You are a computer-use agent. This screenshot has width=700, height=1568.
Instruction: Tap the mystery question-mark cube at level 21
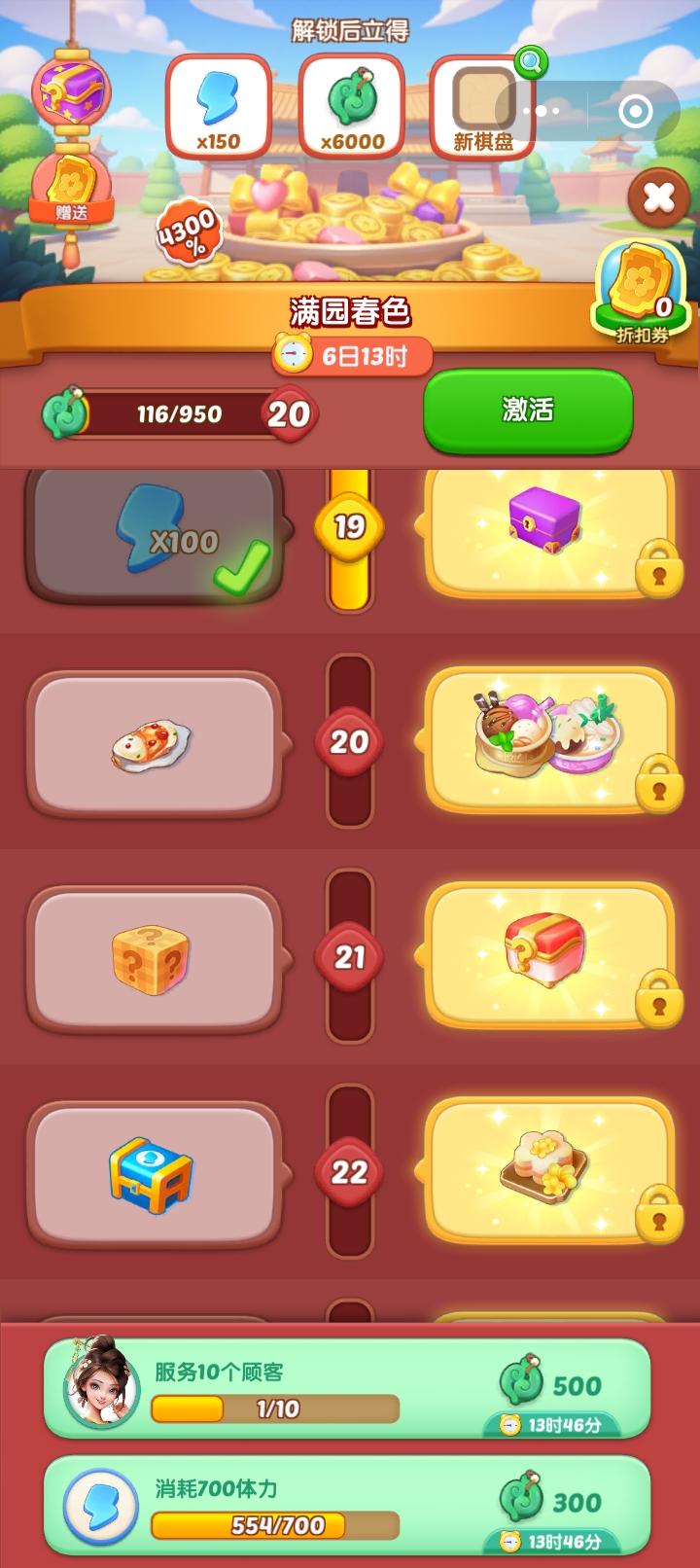151,958
